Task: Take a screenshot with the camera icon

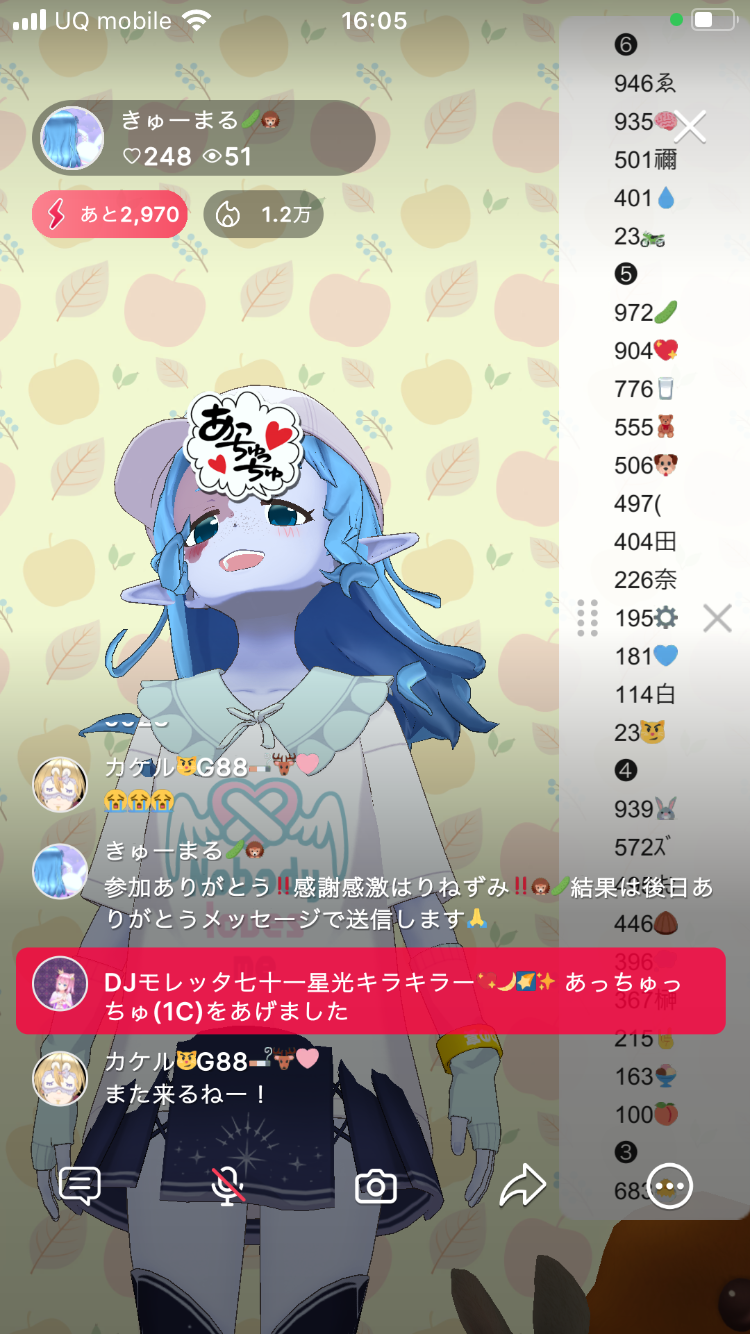Action: 376,1186
